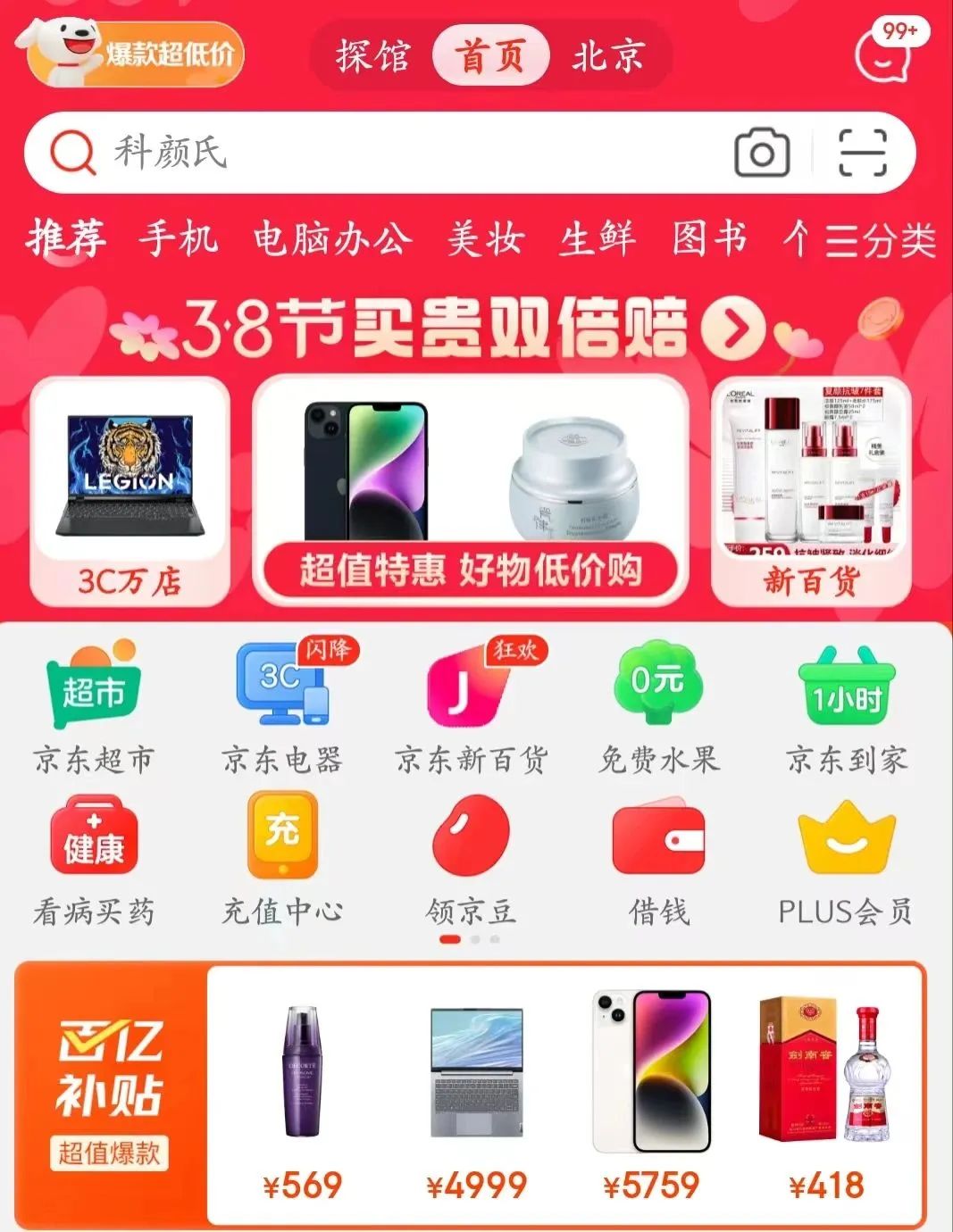This screenshot has width=953, height=1232.
Task: Open 免费水果
Action: pos(658,705)
